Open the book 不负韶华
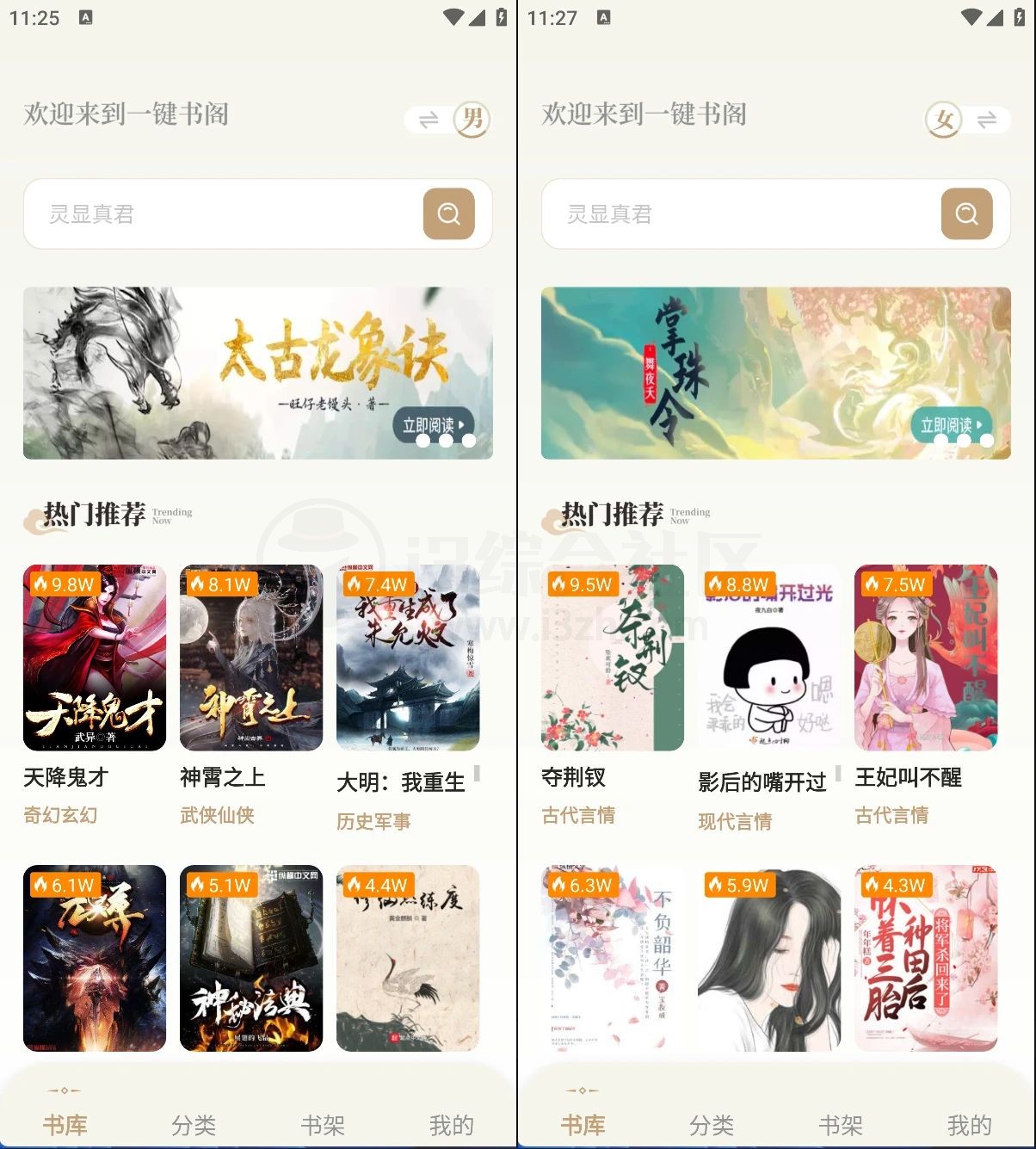Image resolution: width=1036 pixels, height=1149 pixels. coord(613,958)
